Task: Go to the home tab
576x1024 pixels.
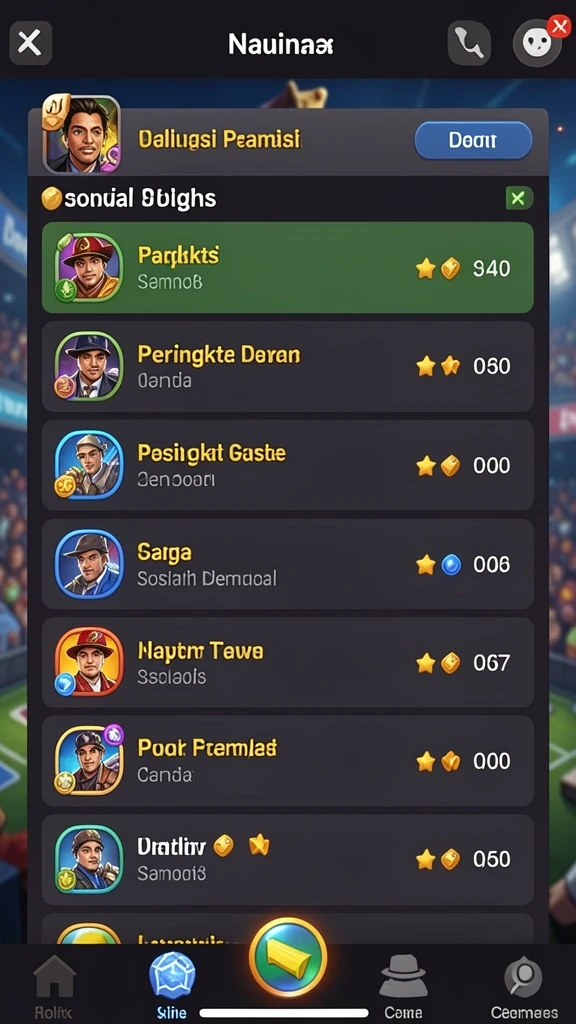Action: [54, 986]
